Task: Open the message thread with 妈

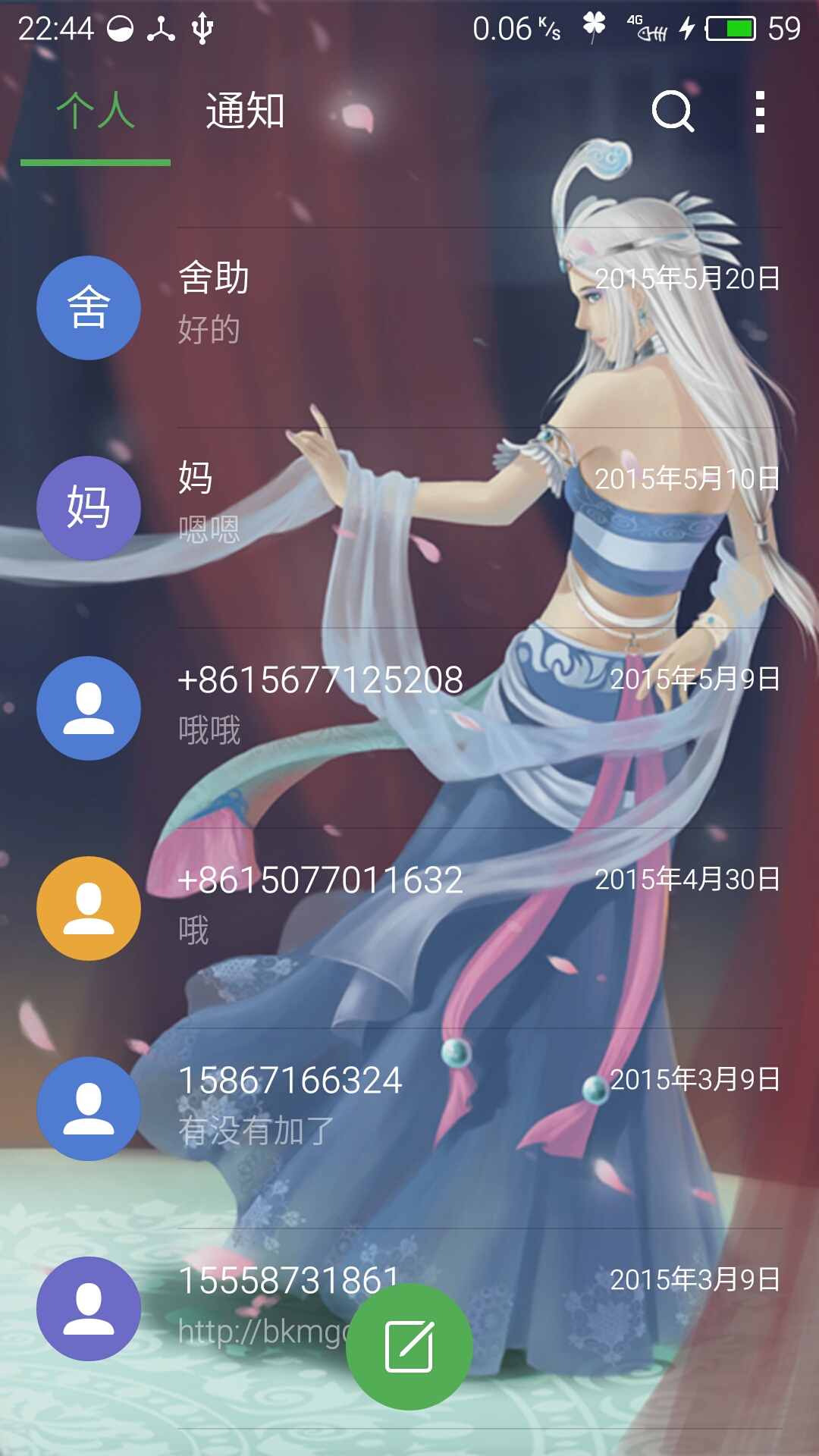Action: [x=409, y=507]
